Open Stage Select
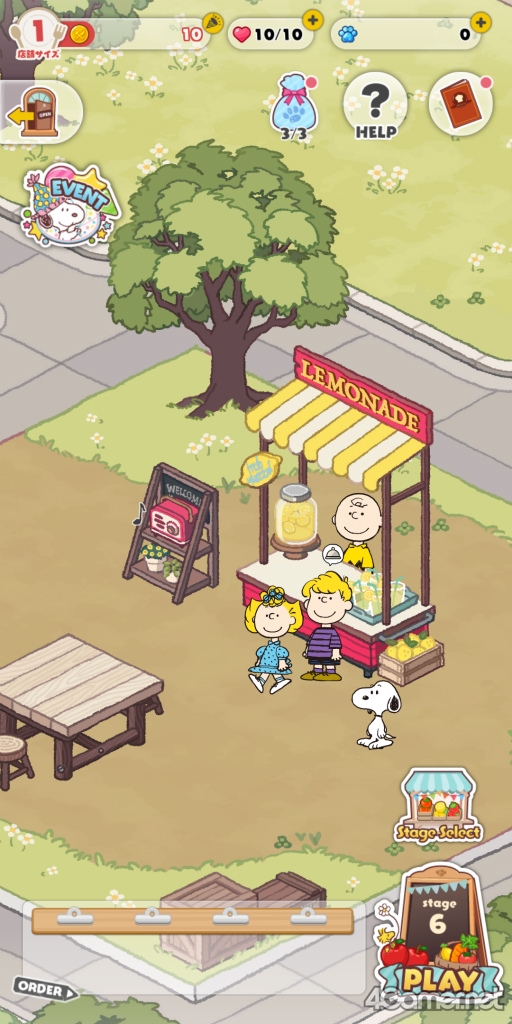Image resolution: width=512 pixels, height=1024 pixels. [x=438, y=807]
